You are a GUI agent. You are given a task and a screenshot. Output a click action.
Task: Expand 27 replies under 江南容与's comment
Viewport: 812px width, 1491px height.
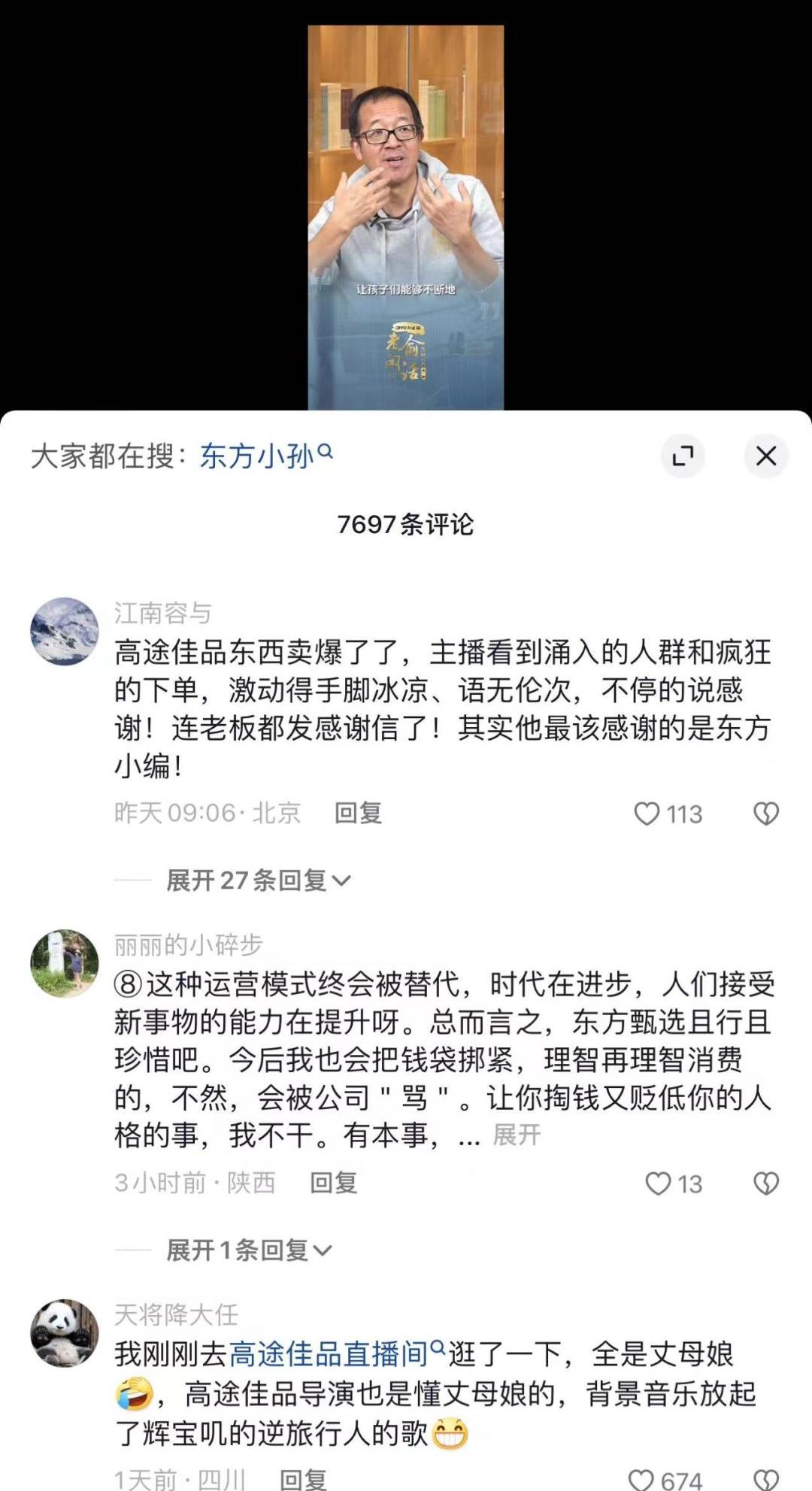[257, 880]
